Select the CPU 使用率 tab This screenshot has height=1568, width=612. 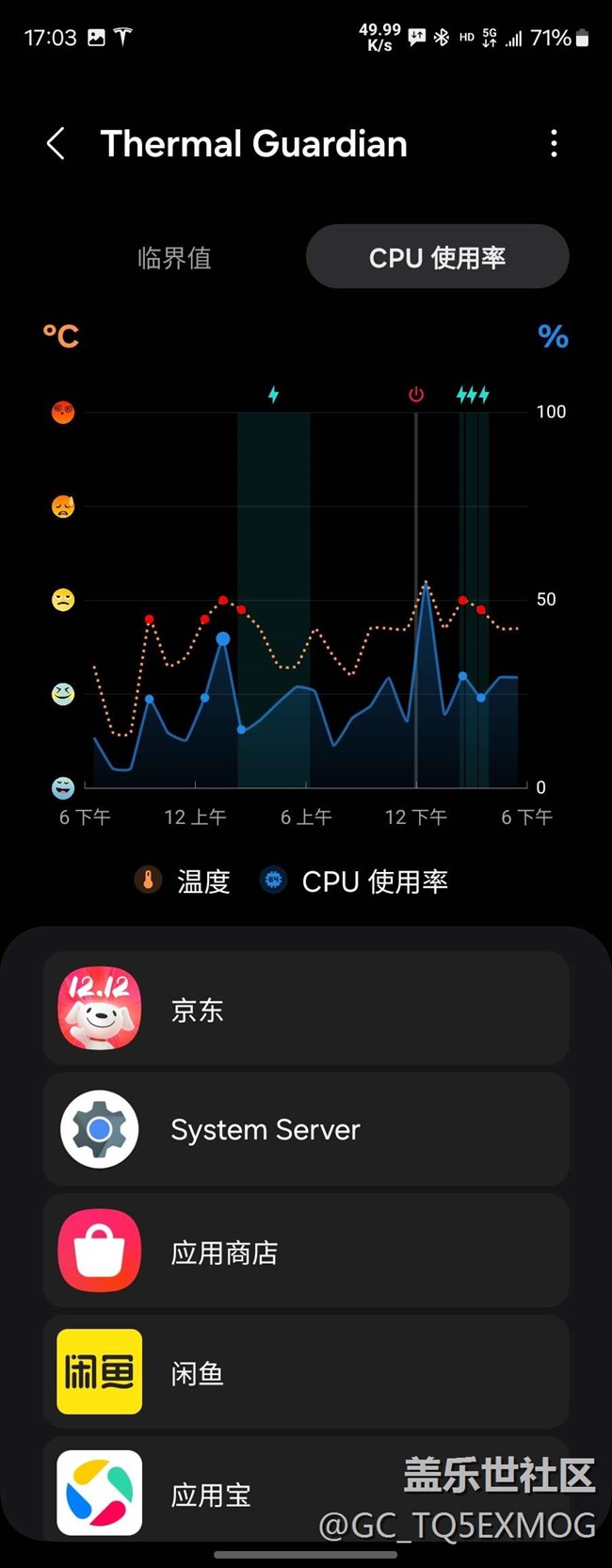[x=437, y=257]
